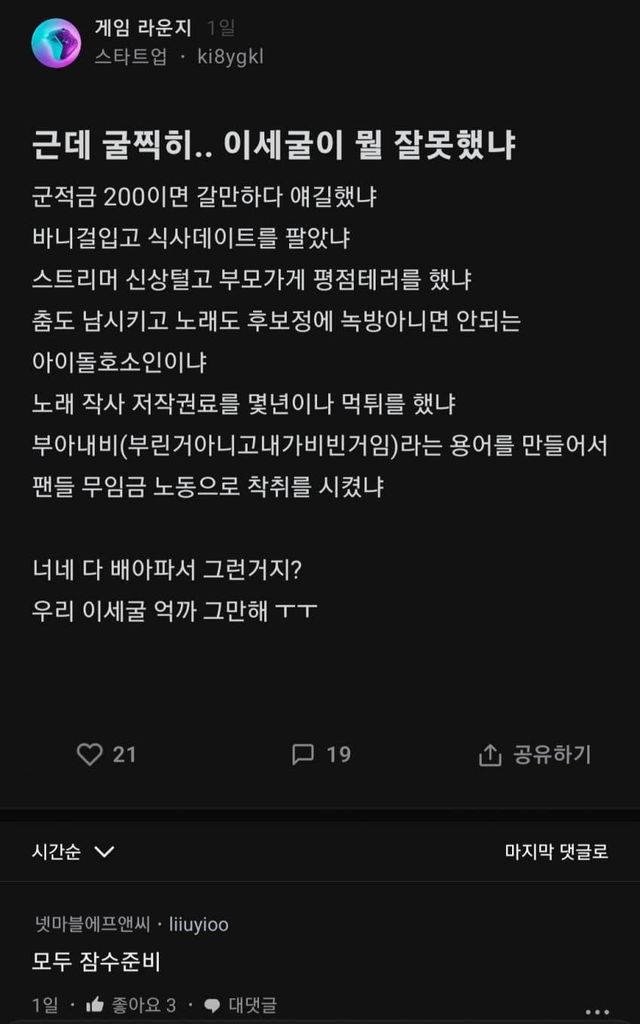Jump to last comment with 마지막 댓글로
This screenshot has height=1024, width=640.
[x=556, y=852]
